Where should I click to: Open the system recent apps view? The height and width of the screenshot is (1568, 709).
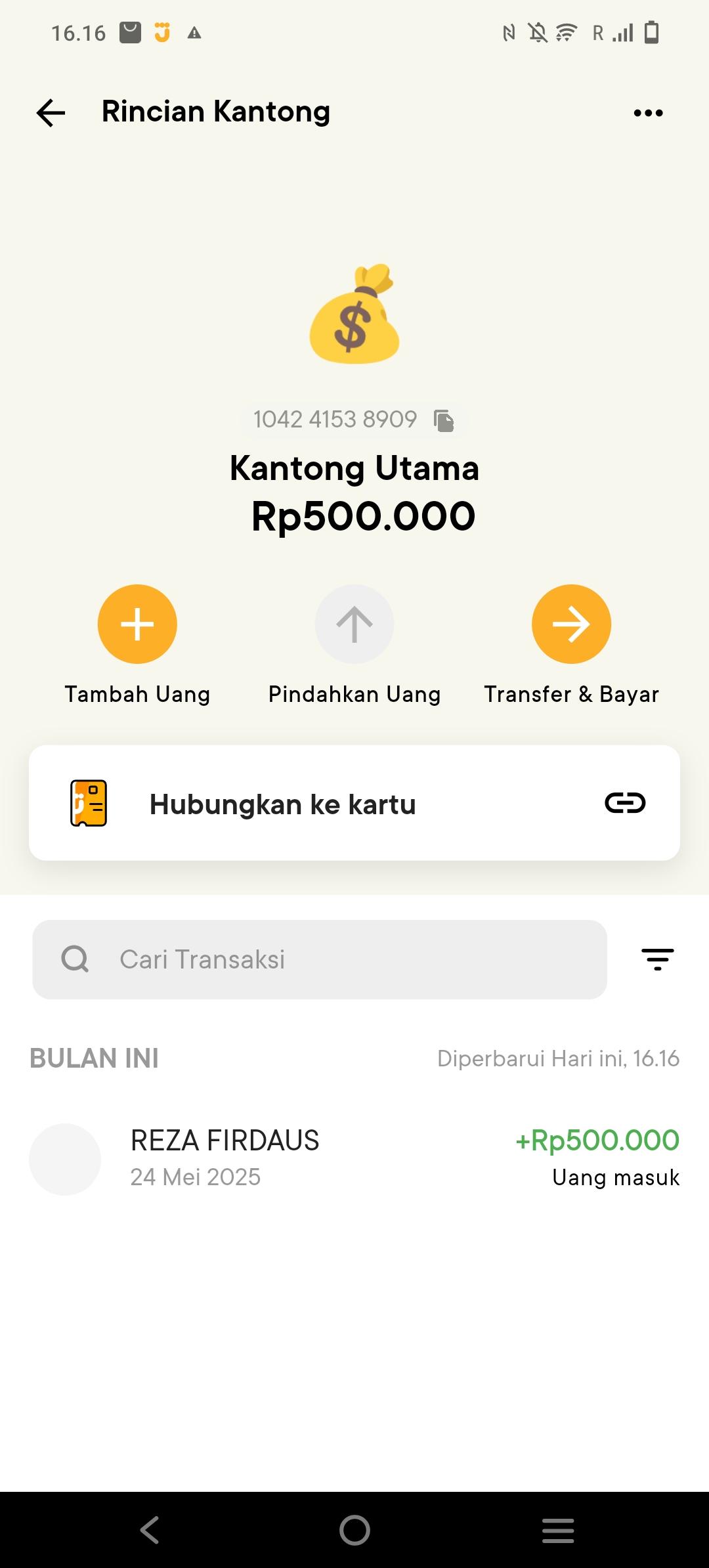pyautogui.click(x=558, y=1530)
